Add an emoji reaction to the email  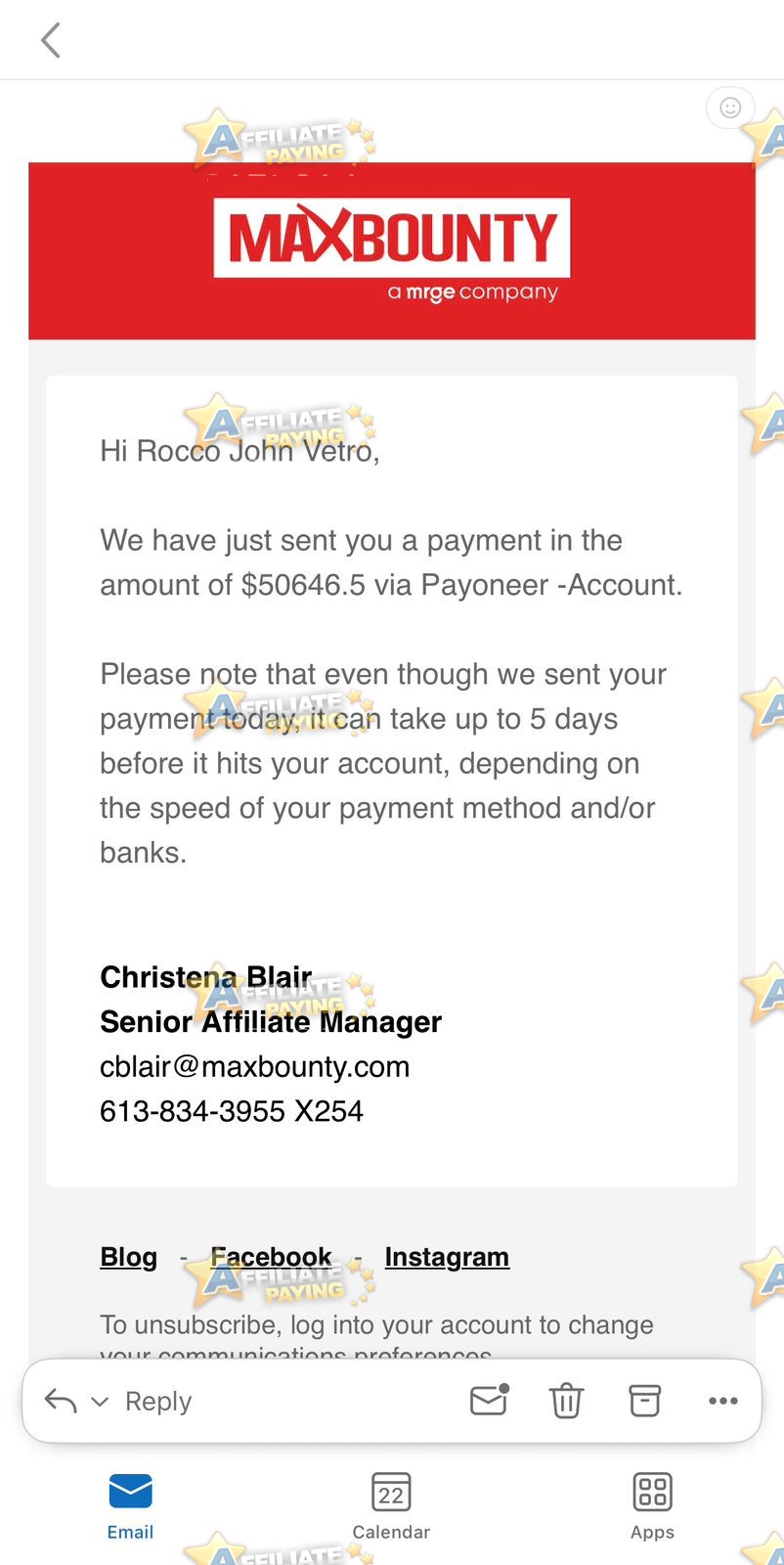point(730,108)
